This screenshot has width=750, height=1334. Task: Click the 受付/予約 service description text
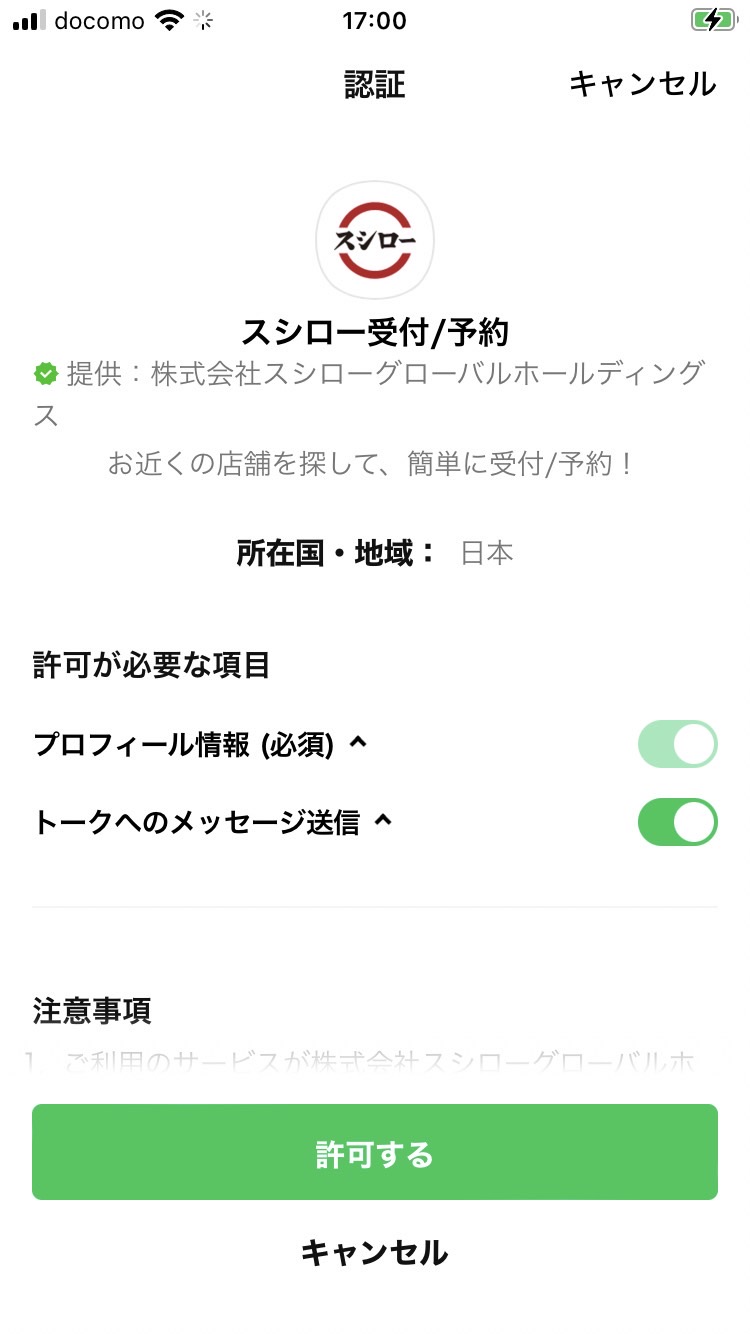[375, 463]
